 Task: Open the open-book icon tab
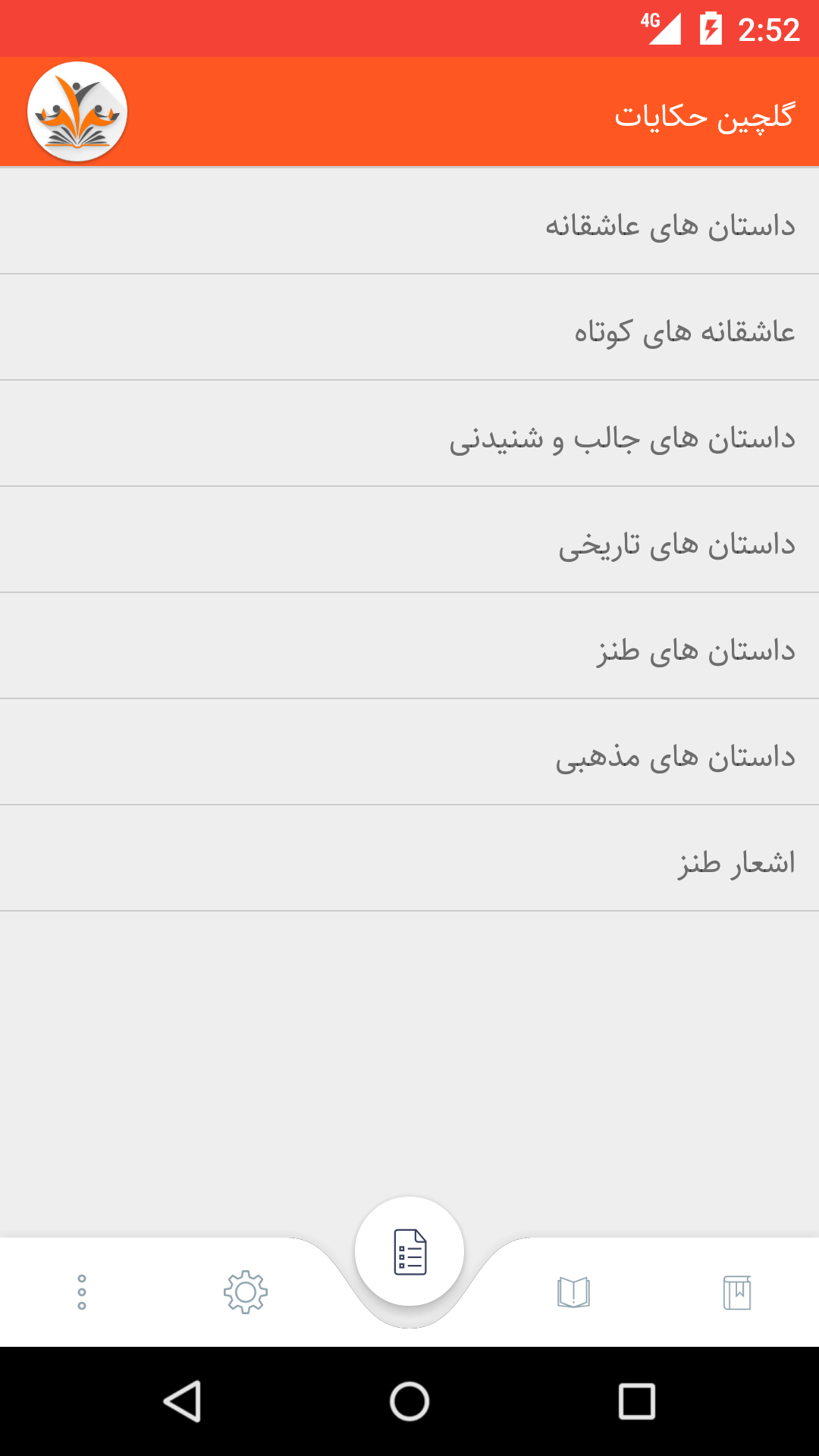click(x=573, y=1292)
